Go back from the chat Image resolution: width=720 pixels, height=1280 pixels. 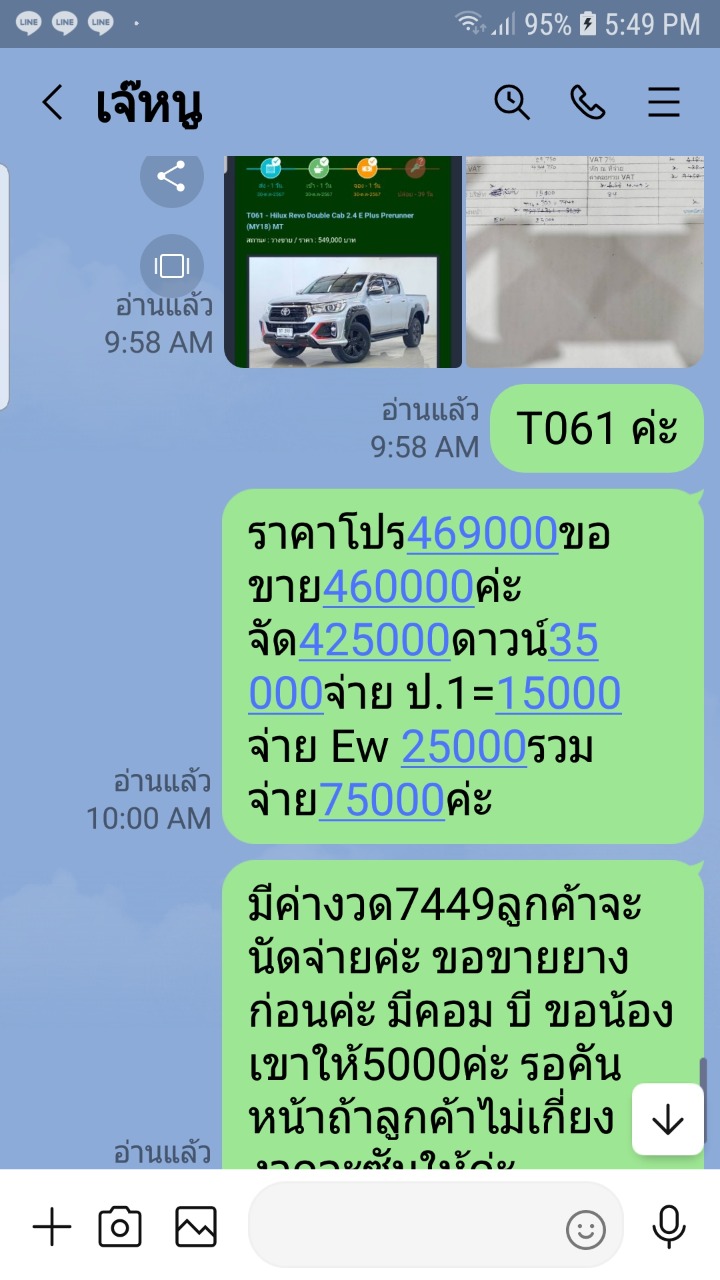(52, 103)
